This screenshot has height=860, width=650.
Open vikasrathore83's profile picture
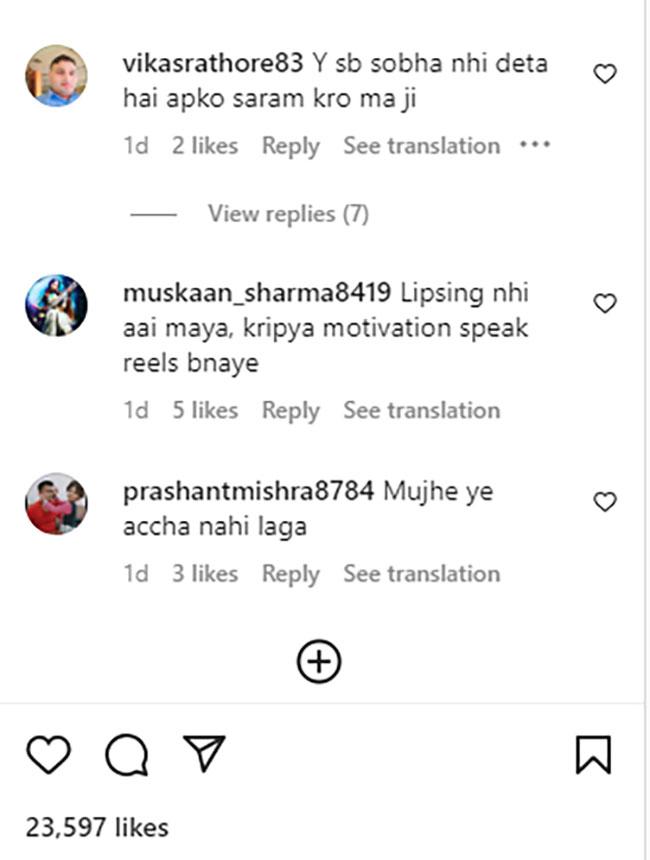56,76
